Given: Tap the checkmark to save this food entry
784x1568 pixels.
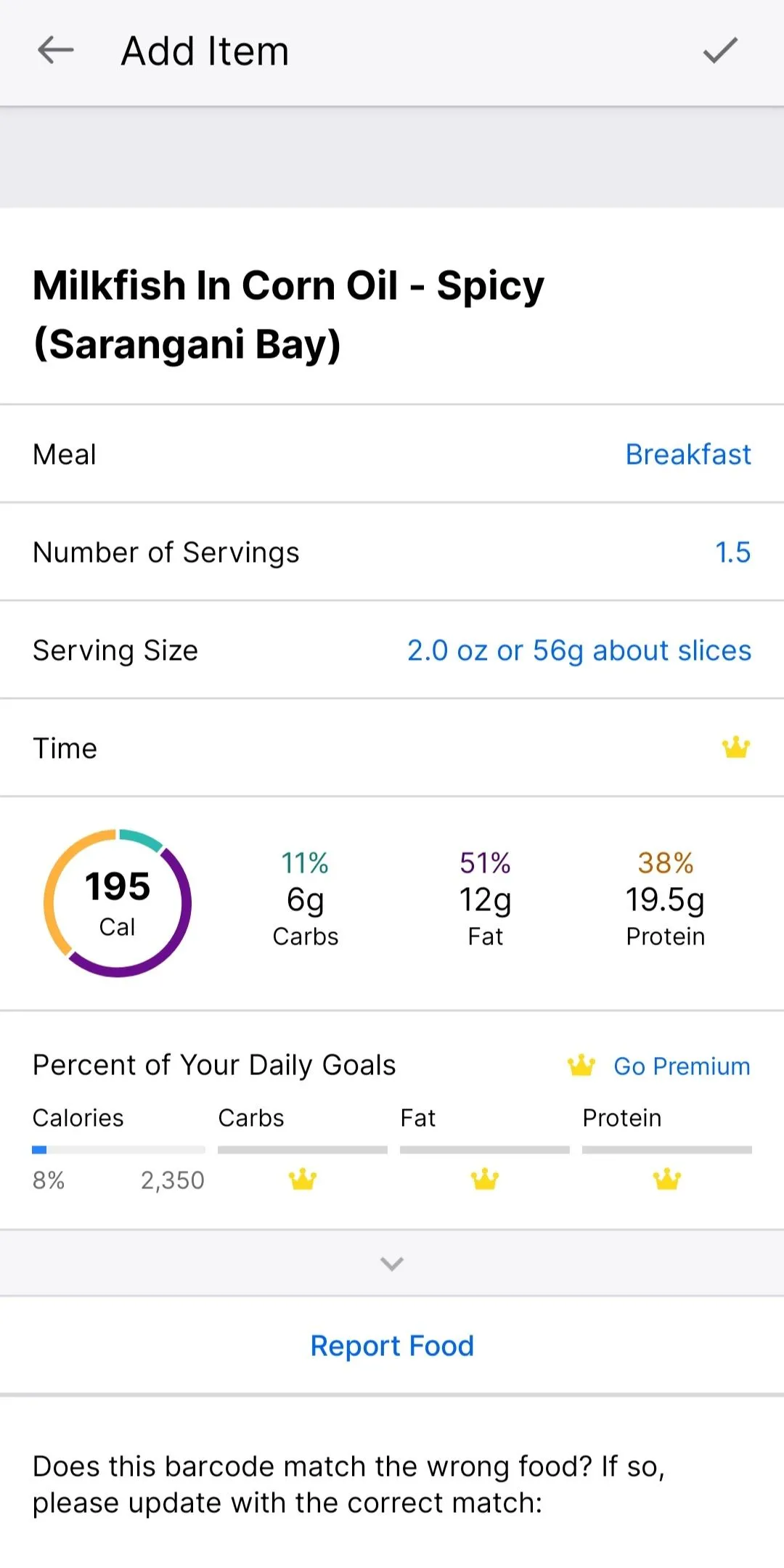Looking at the screenshot, I should (721, 51).
